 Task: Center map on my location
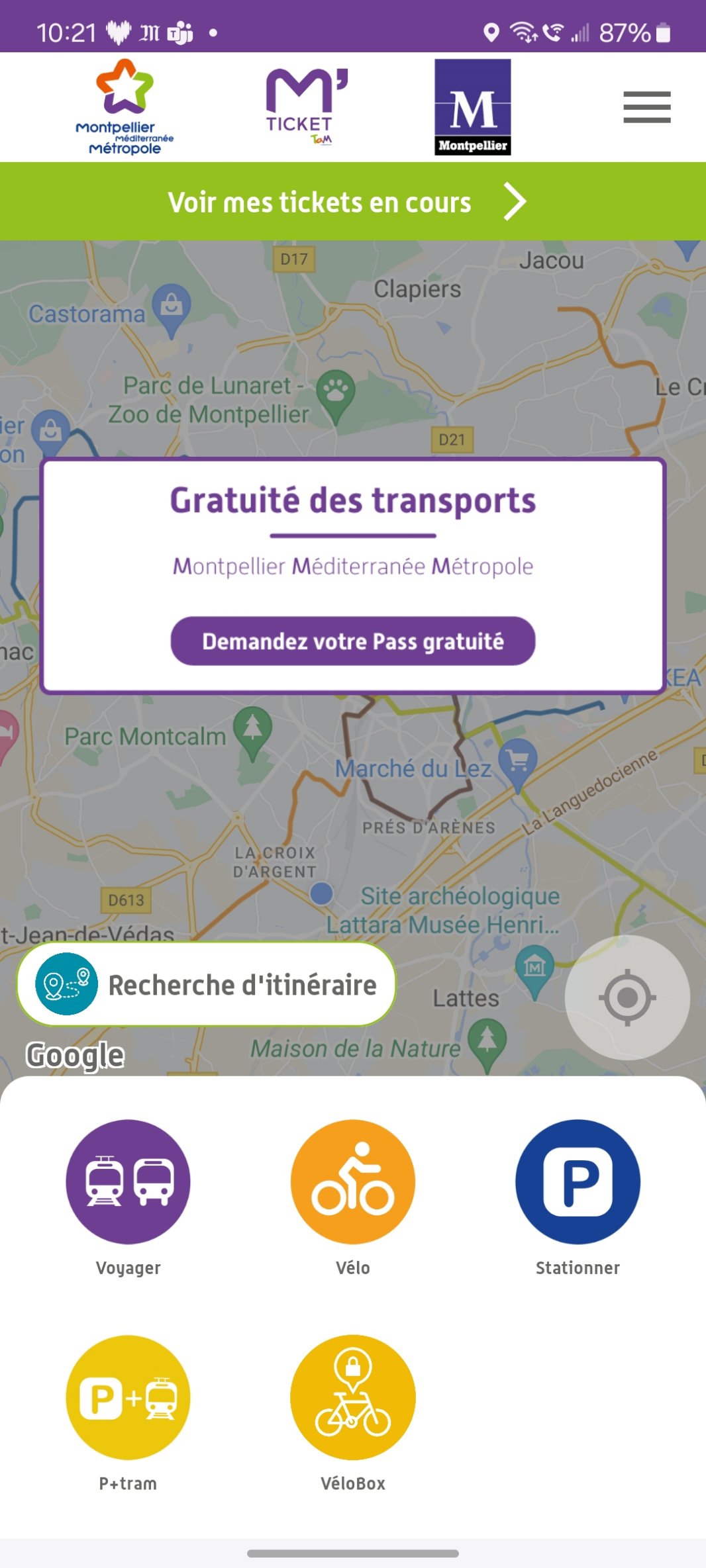coord(627,997)
